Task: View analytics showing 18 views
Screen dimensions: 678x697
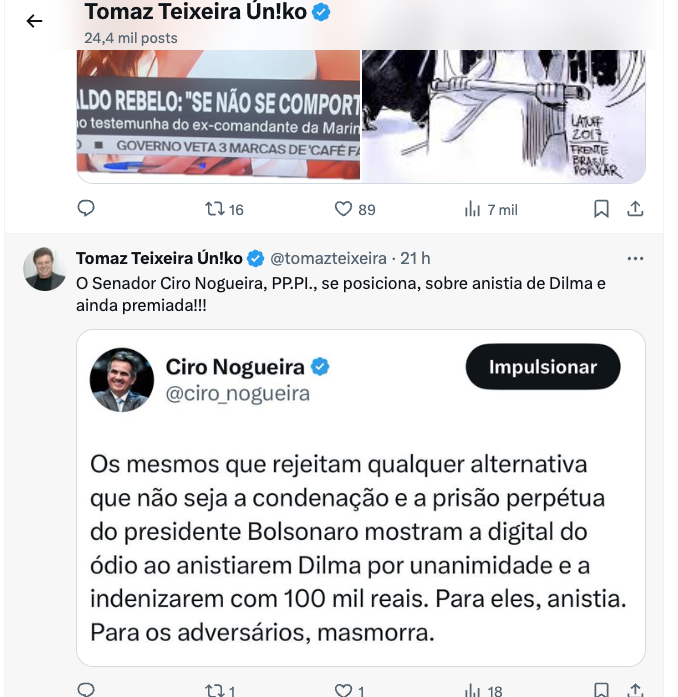Action: coord(483,689)
